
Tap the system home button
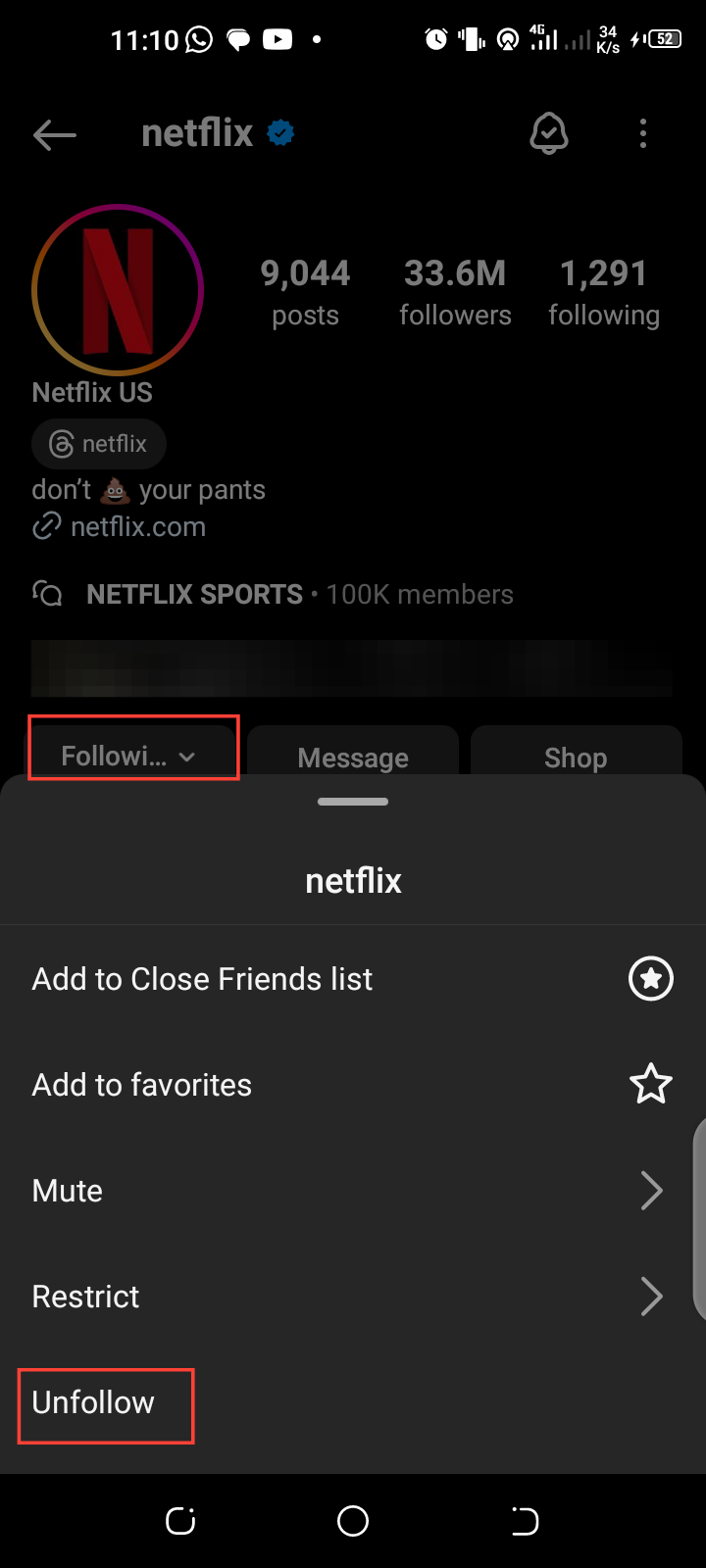pos(353,1521)
